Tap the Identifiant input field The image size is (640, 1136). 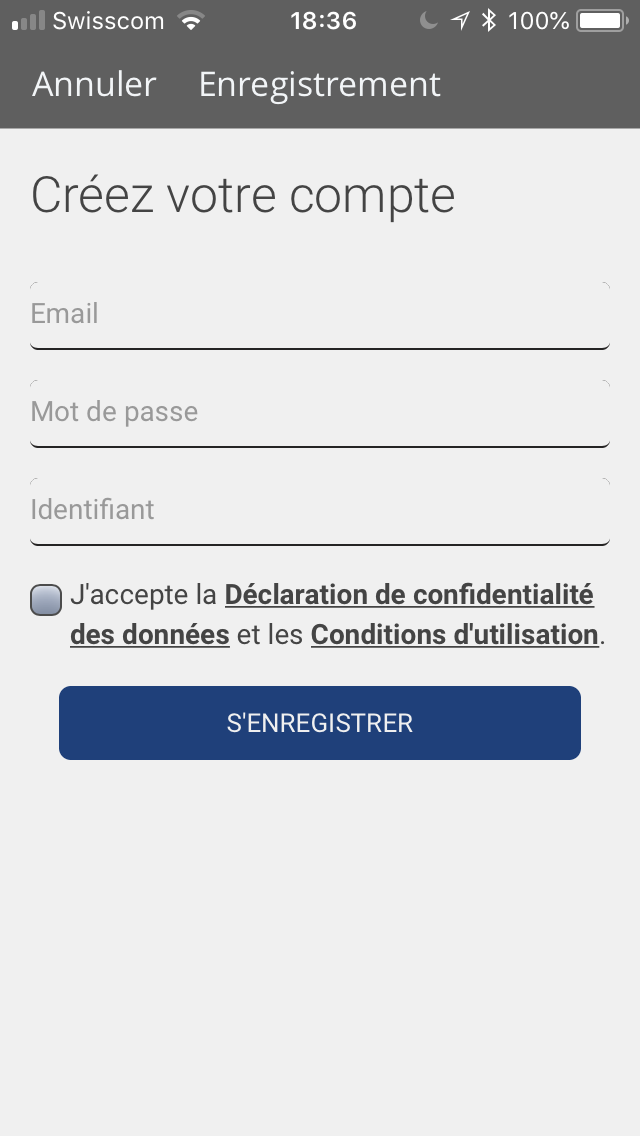click(320, 511)
